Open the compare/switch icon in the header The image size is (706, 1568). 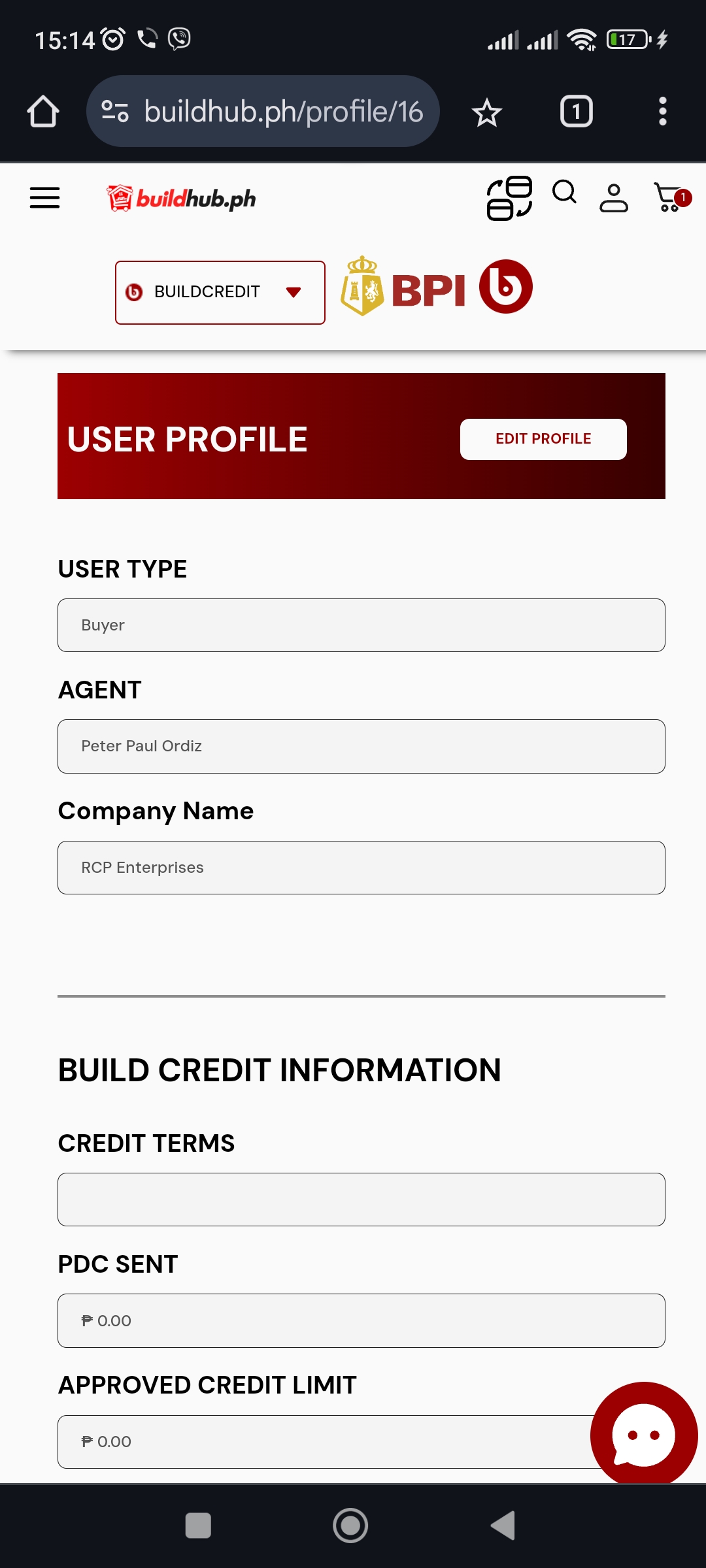(509, 198)
